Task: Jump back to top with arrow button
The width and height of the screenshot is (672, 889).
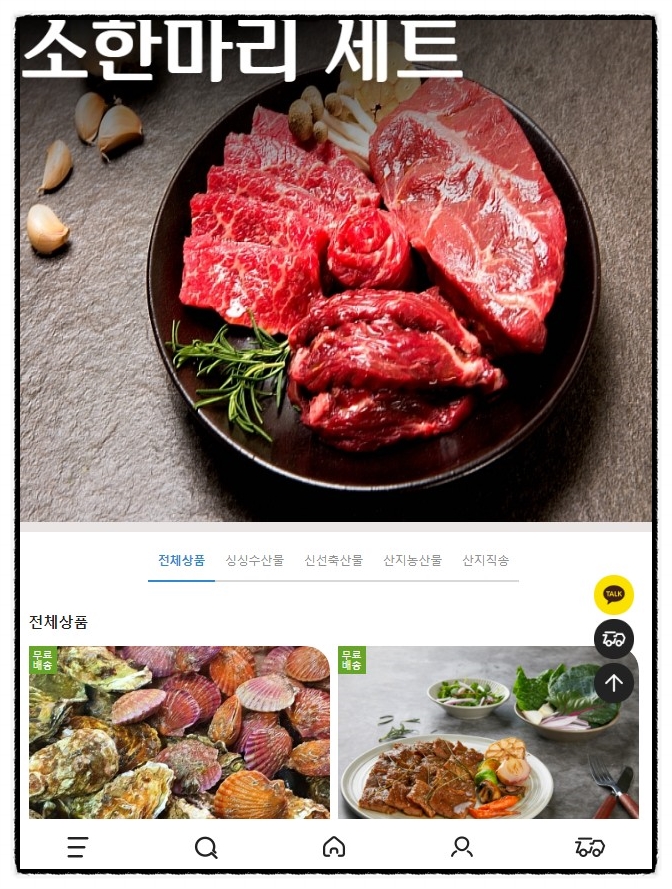Action: pyautogui.click(x=614, y=684)
